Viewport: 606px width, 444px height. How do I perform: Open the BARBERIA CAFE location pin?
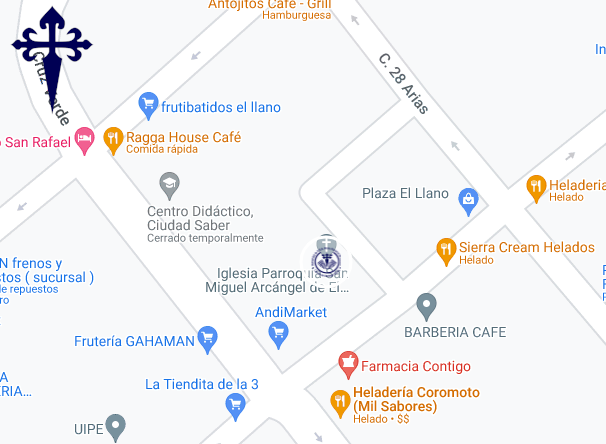click(x=427, y=304)
